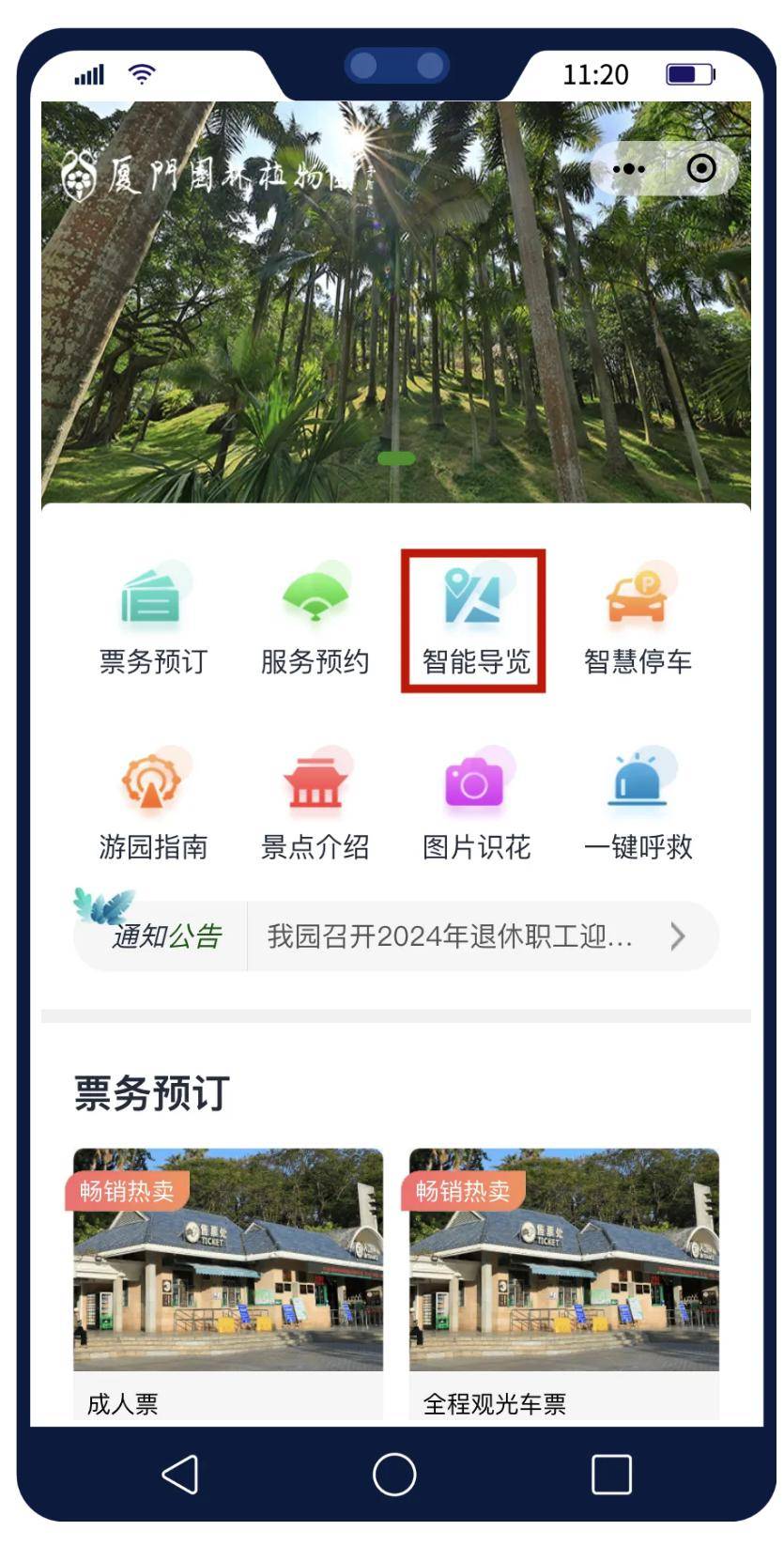Close the mini-program via the circle icon
This screenshot has height=1546, width=784.
coord(701,169)
